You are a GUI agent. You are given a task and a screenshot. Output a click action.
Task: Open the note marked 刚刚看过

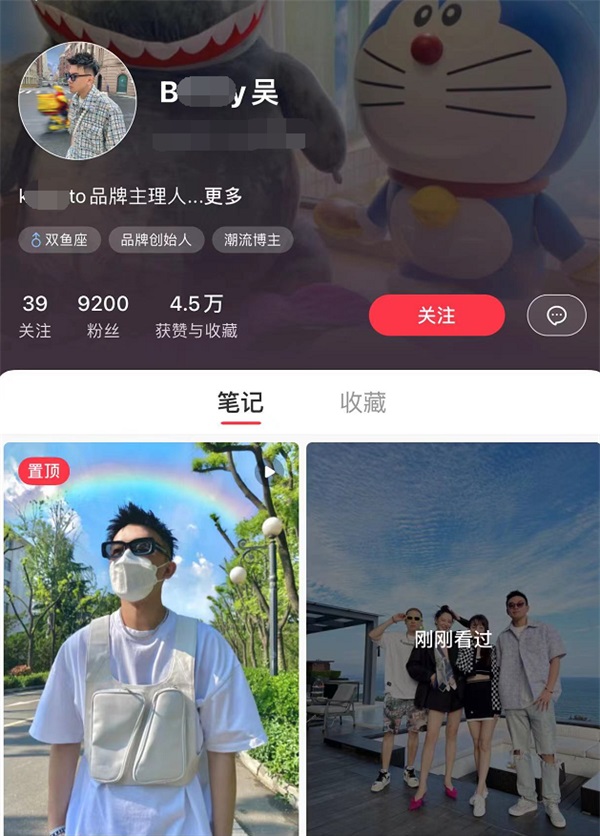pyautogui.click(x=452, y=640)
